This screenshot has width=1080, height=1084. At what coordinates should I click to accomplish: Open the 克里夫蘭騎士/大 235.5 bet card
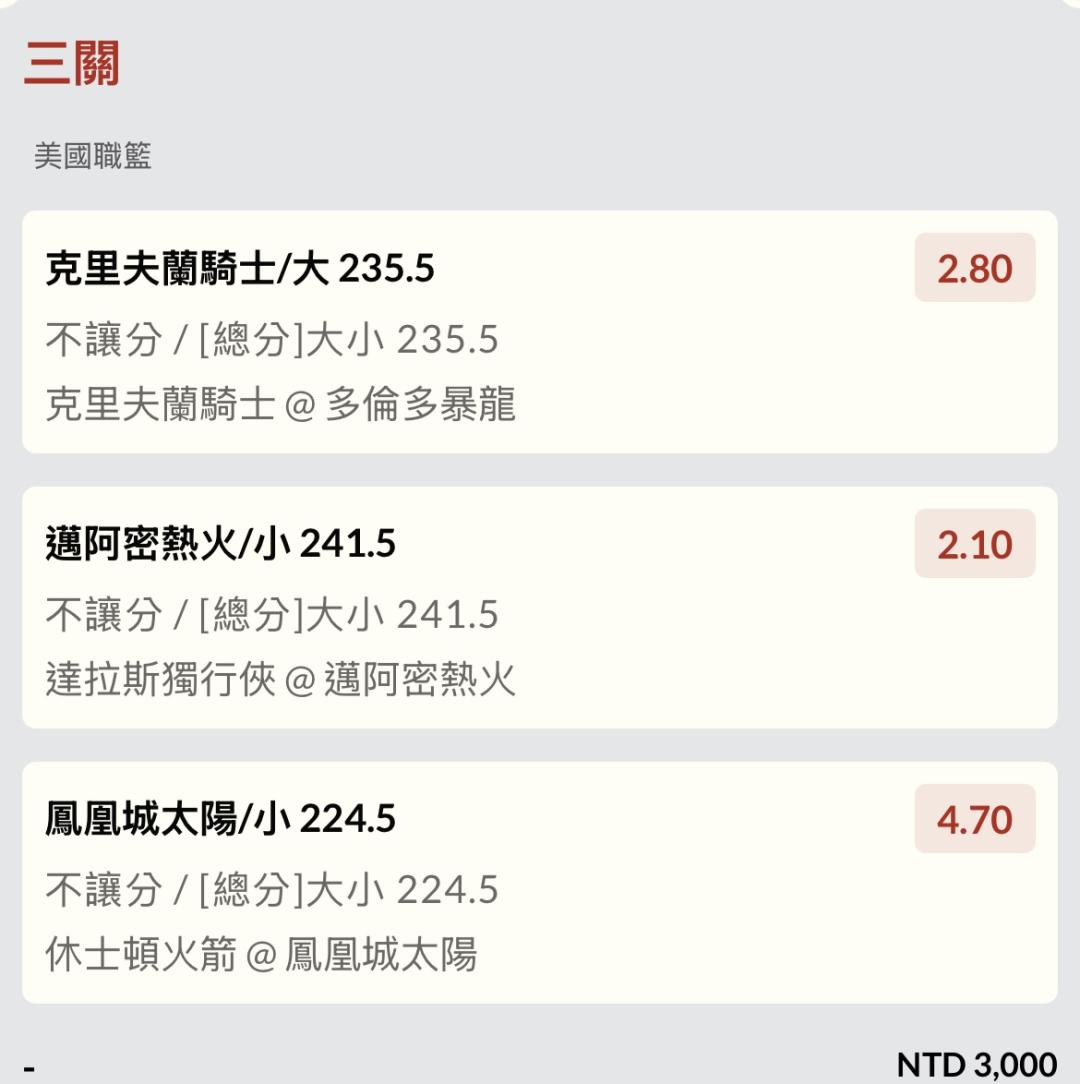point(539,332)
